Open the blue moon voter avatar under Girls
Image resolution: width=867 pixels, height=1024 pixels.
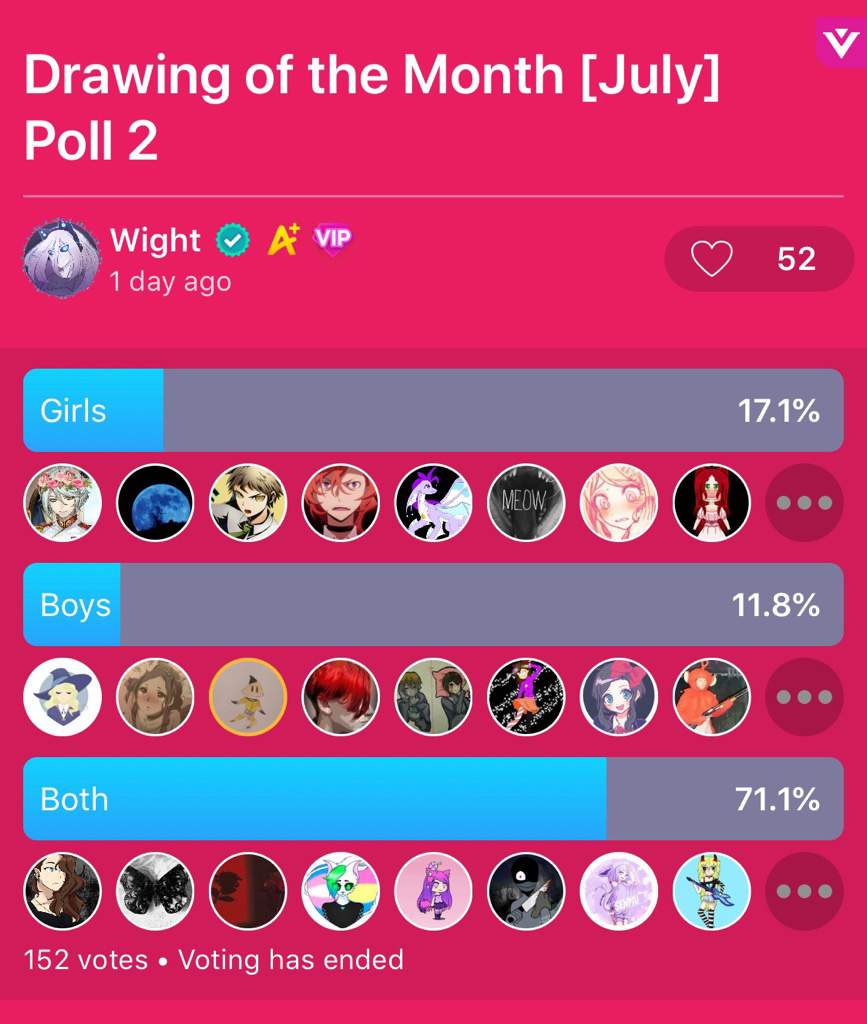coord(155,502)
